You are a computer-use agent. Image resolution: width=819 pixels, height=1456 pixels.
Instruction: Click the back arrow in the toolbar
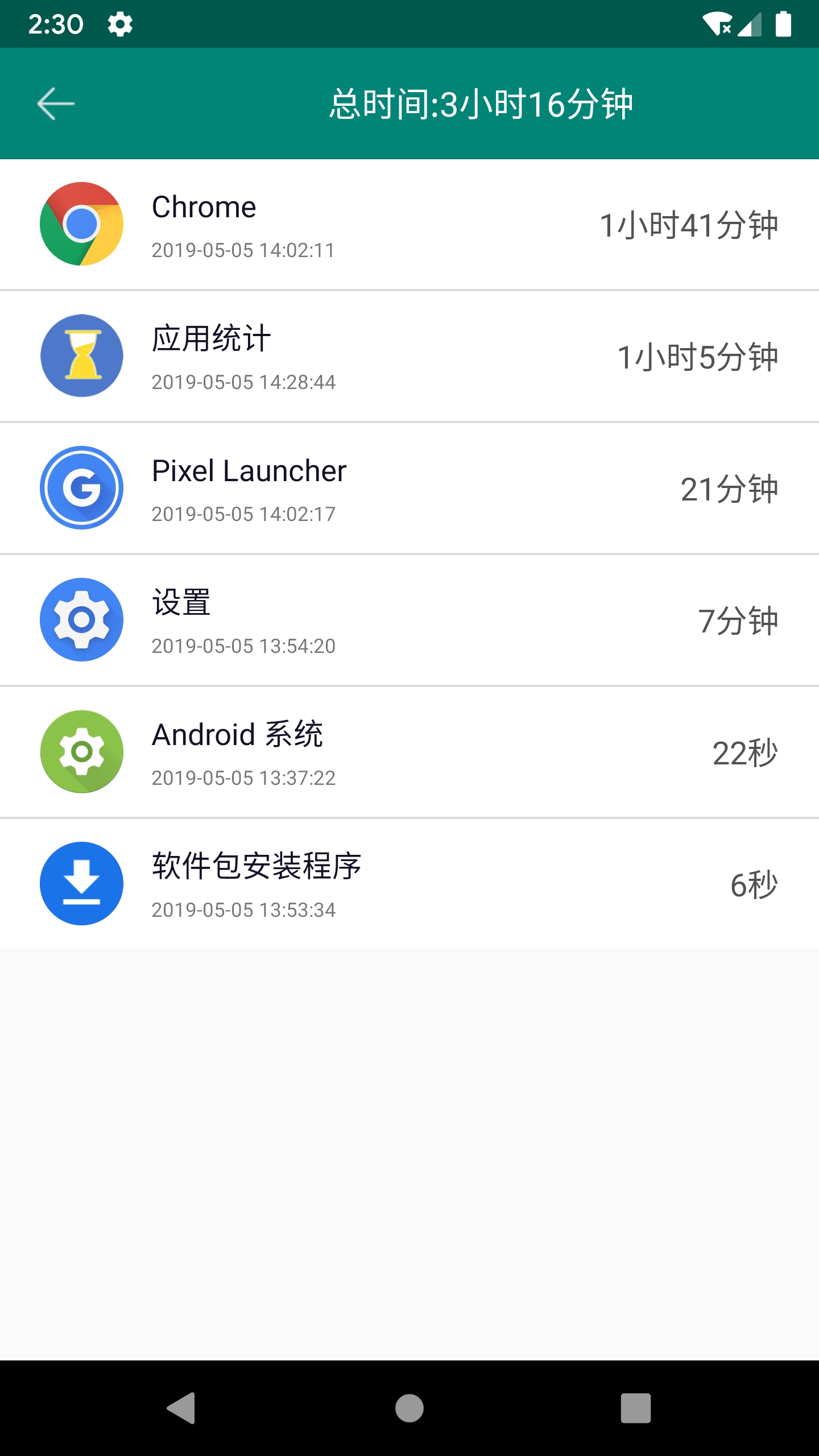[55, 103]
